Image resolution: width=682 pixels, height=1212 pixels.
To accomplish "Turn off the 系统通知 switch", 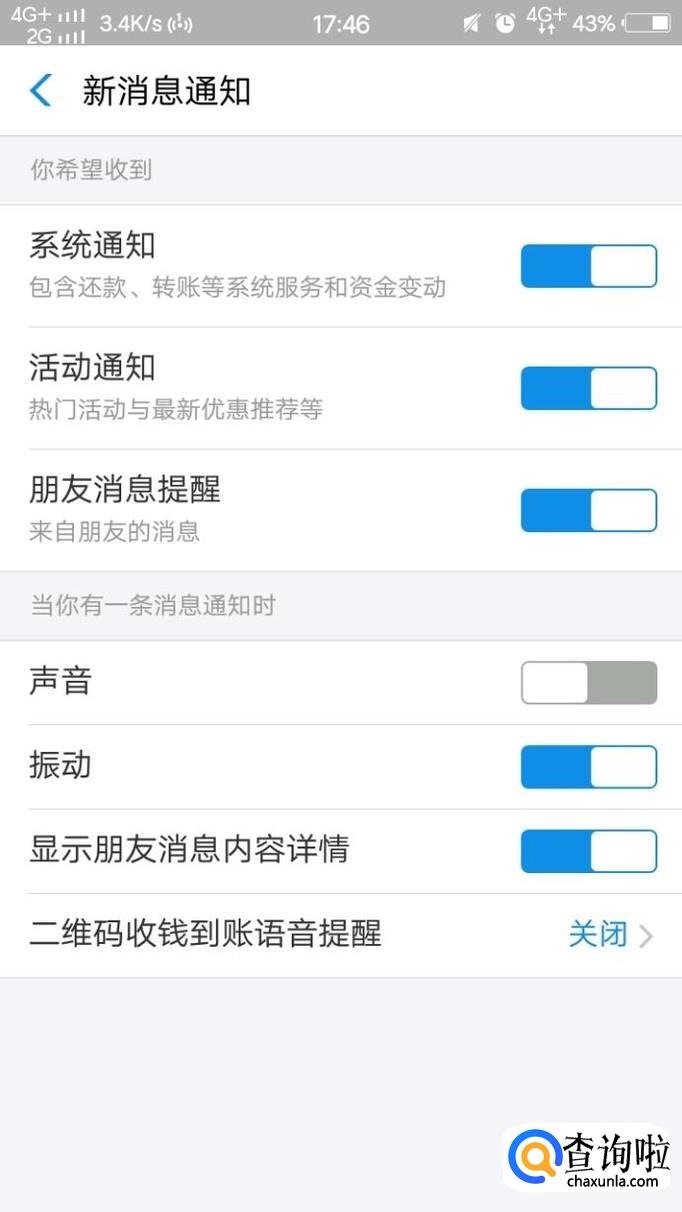I will 588,267.
